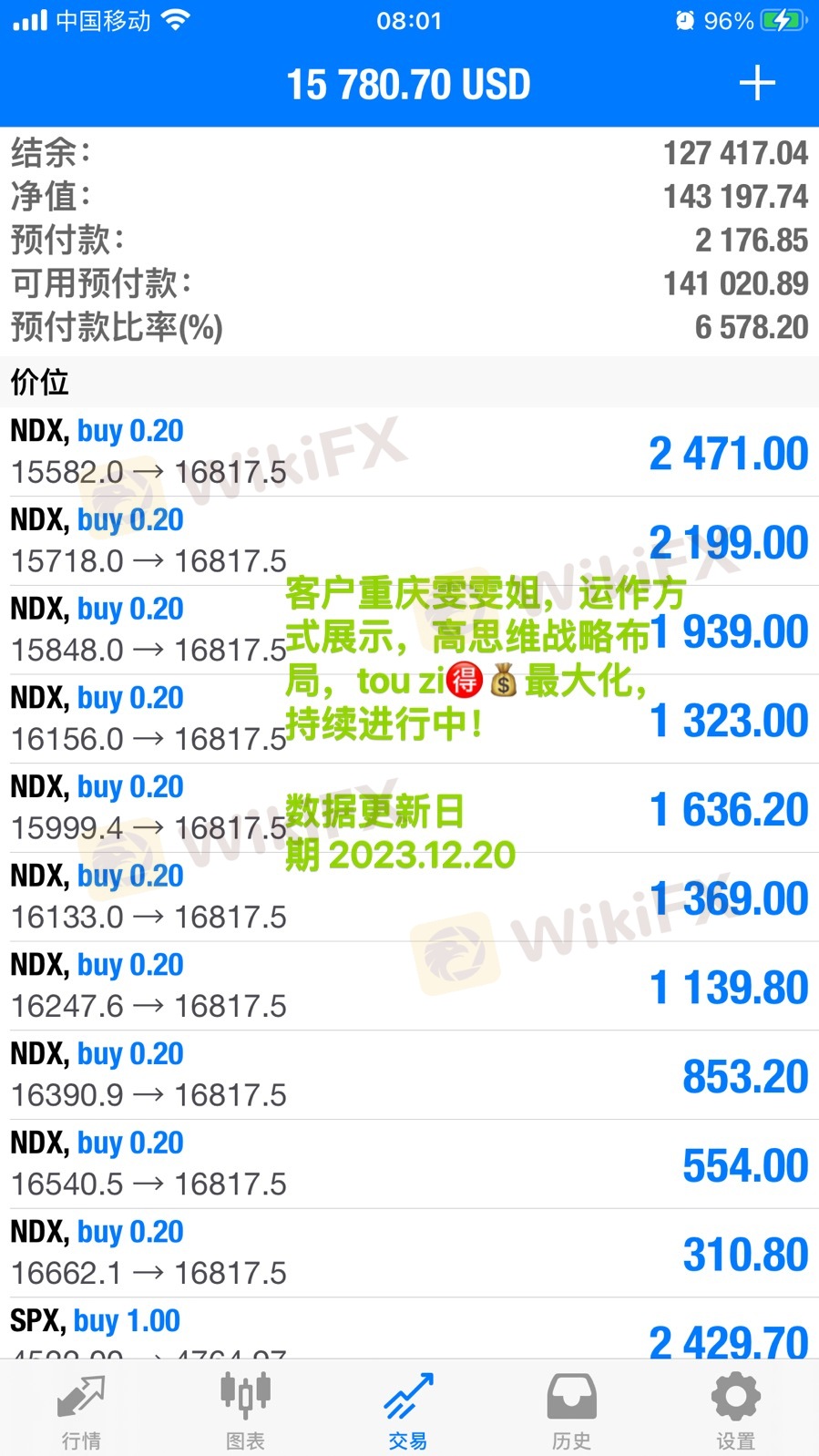The height and width of the screenshot is (1456, 819).
Task: Tap the plus icon to open a new order
Action: [x=756, y=84]
